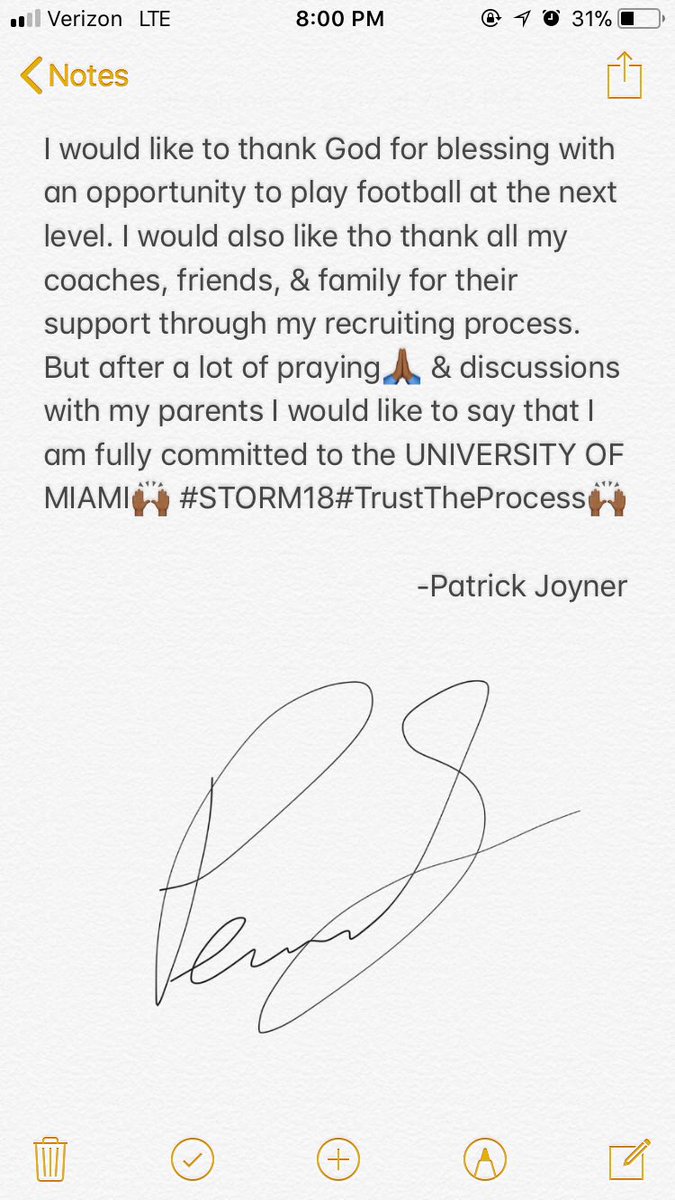Open the drawing markup tool
Screen dimensions: 675x1200
click(x=484, y=1159)
